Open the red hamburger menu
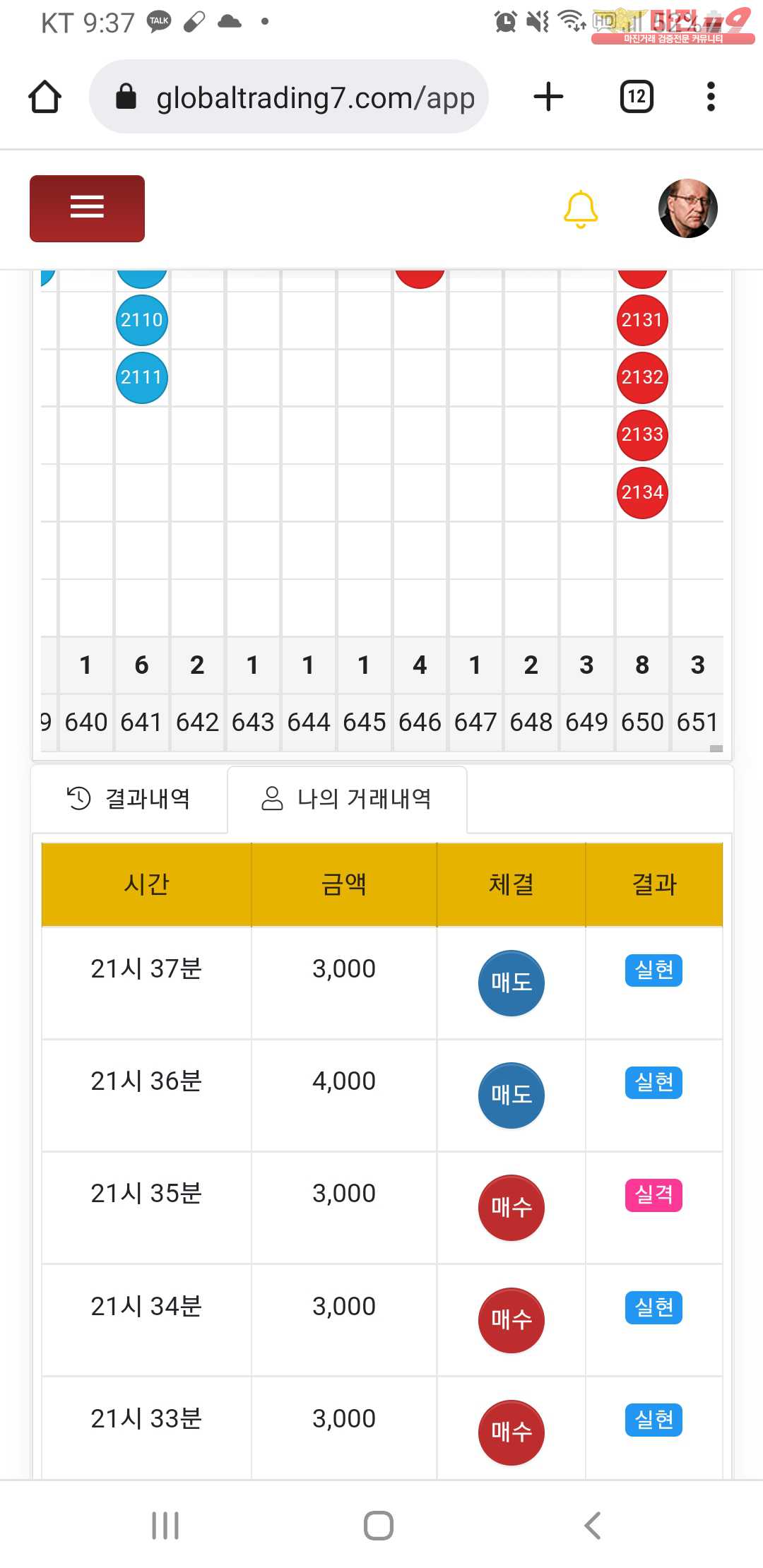The width and height of the screenshot is (763, 1568). 87,208
